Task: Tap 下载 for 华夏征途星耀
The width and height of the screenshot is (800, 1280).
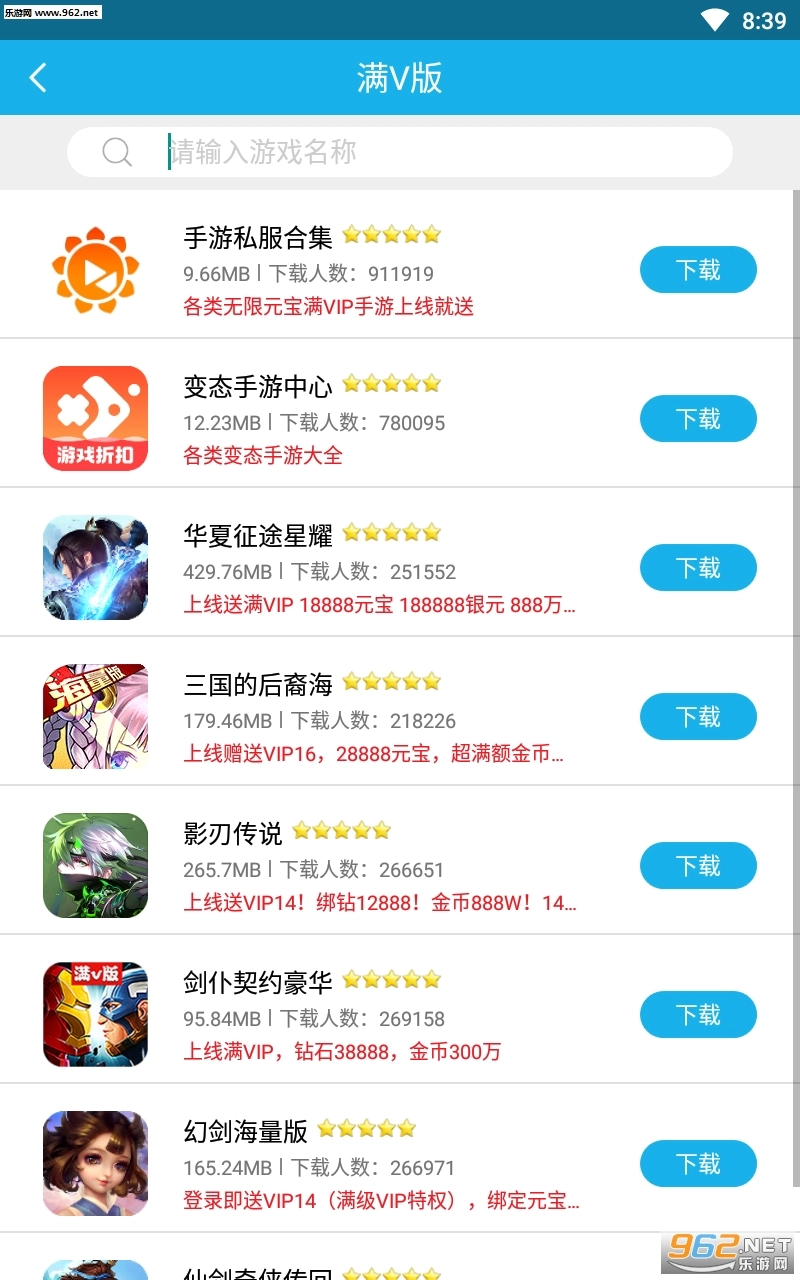Action: coord(698,567)
